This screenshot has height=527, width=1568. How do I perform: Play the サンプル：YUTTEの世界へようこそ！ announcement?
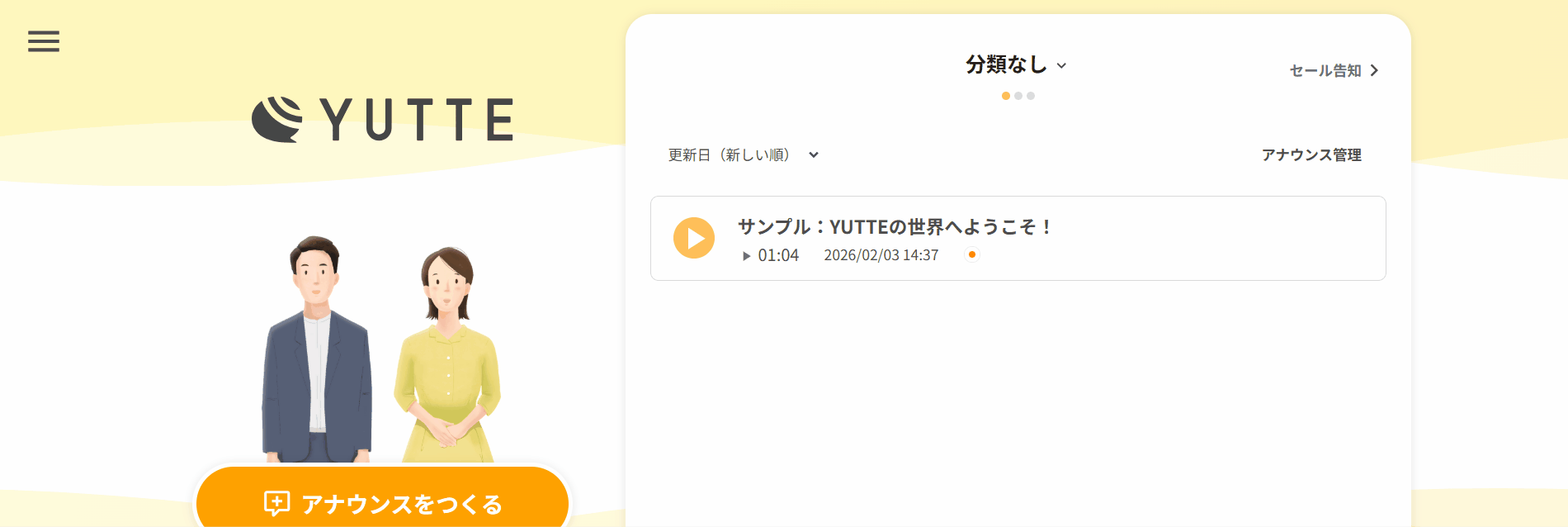point(694,239)
